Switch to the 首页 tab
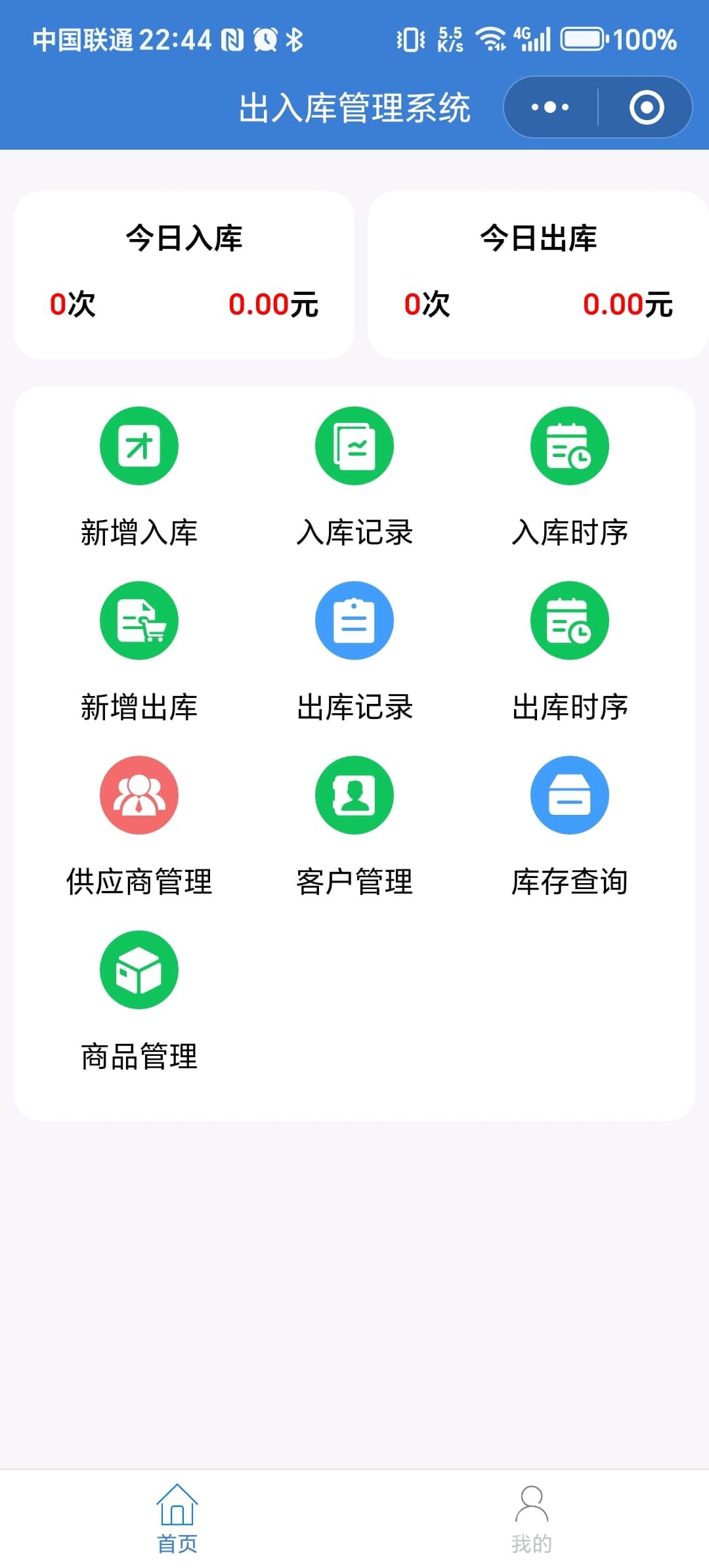 pos(177,1518)
